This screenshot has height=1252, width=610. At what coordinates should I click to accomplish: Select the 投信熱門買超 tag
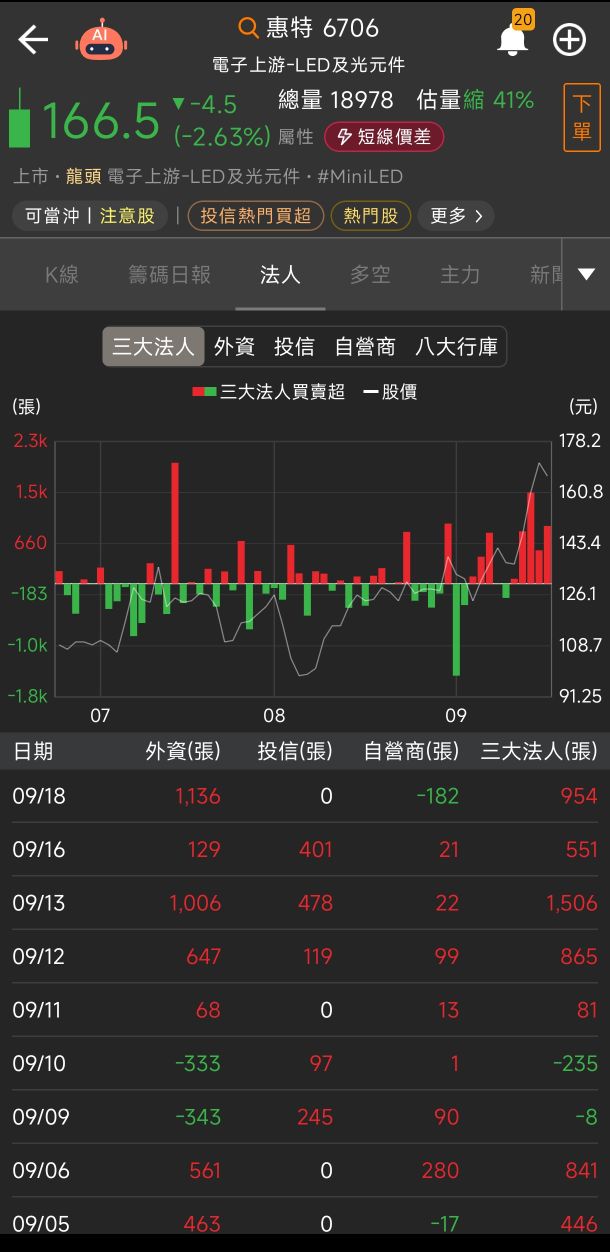click(x=256, y=215)
